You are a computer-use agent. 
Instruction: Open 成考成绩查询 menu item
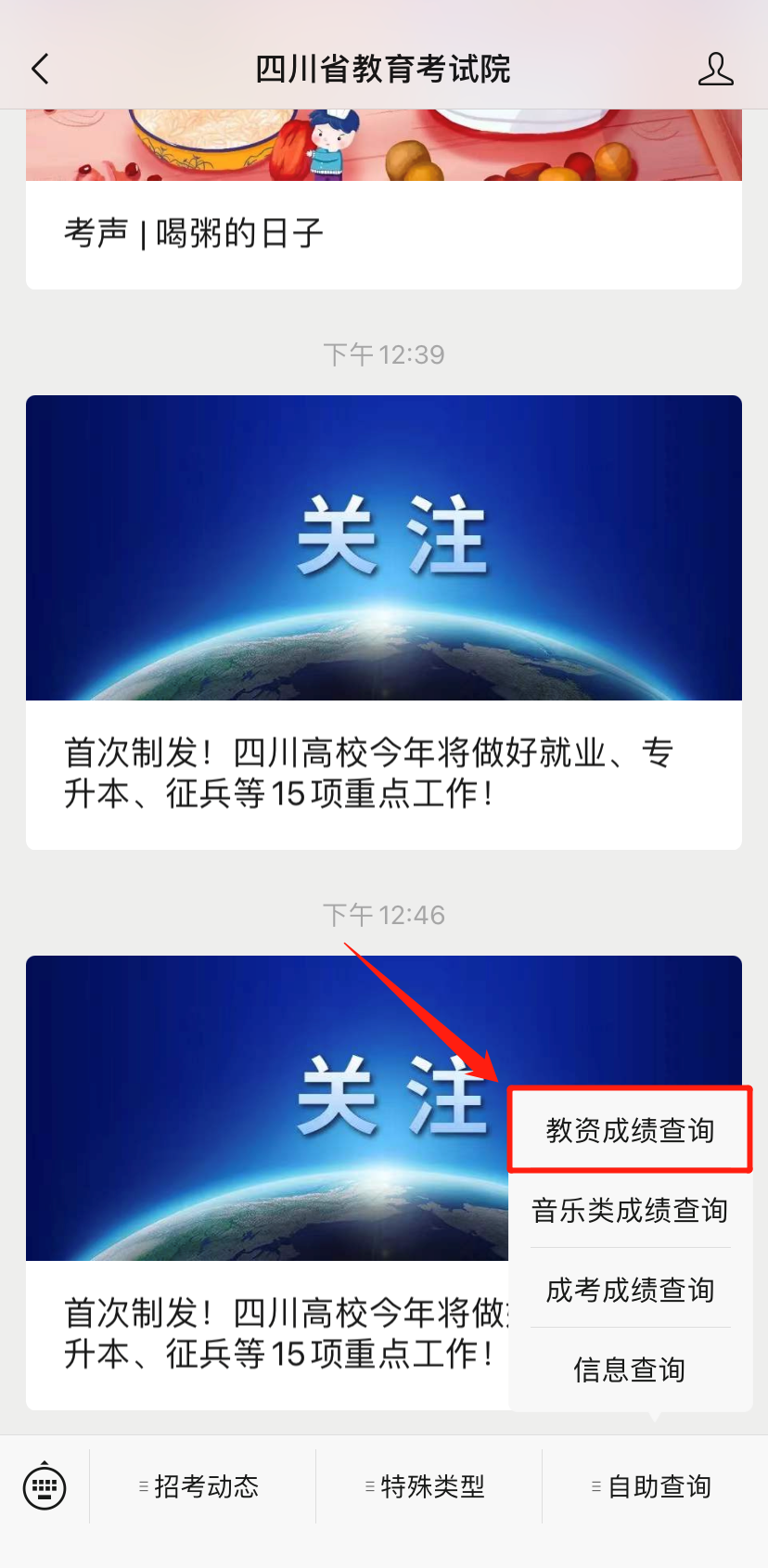(630, 1290)
